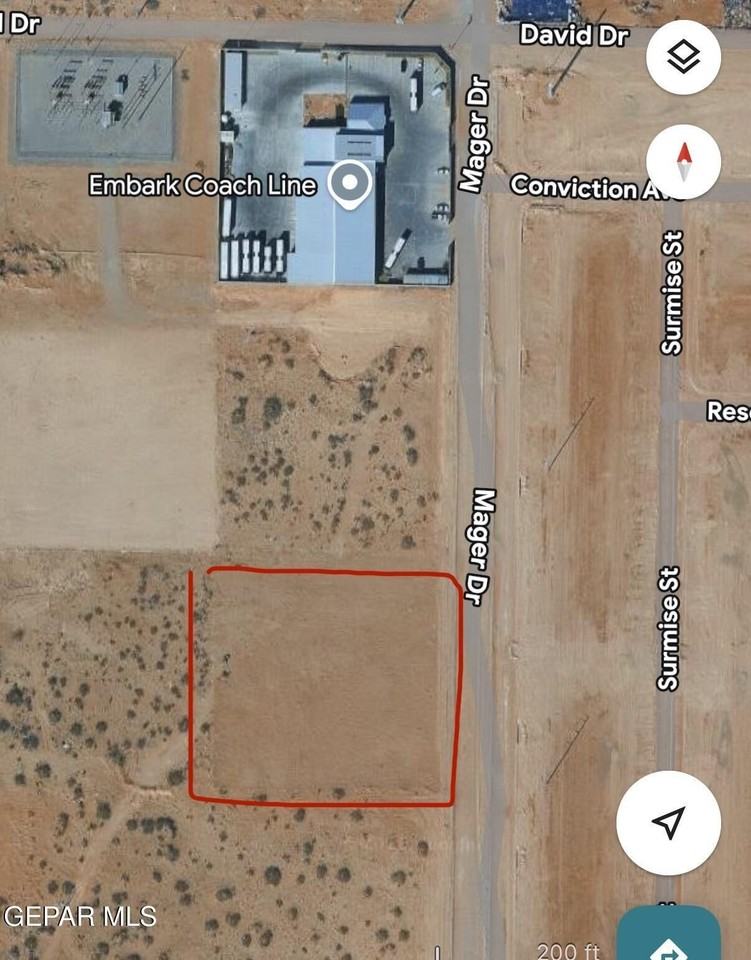This screenshot has height=960, width=751.
Task: Open the map layers selector
Action: point(684,57)
